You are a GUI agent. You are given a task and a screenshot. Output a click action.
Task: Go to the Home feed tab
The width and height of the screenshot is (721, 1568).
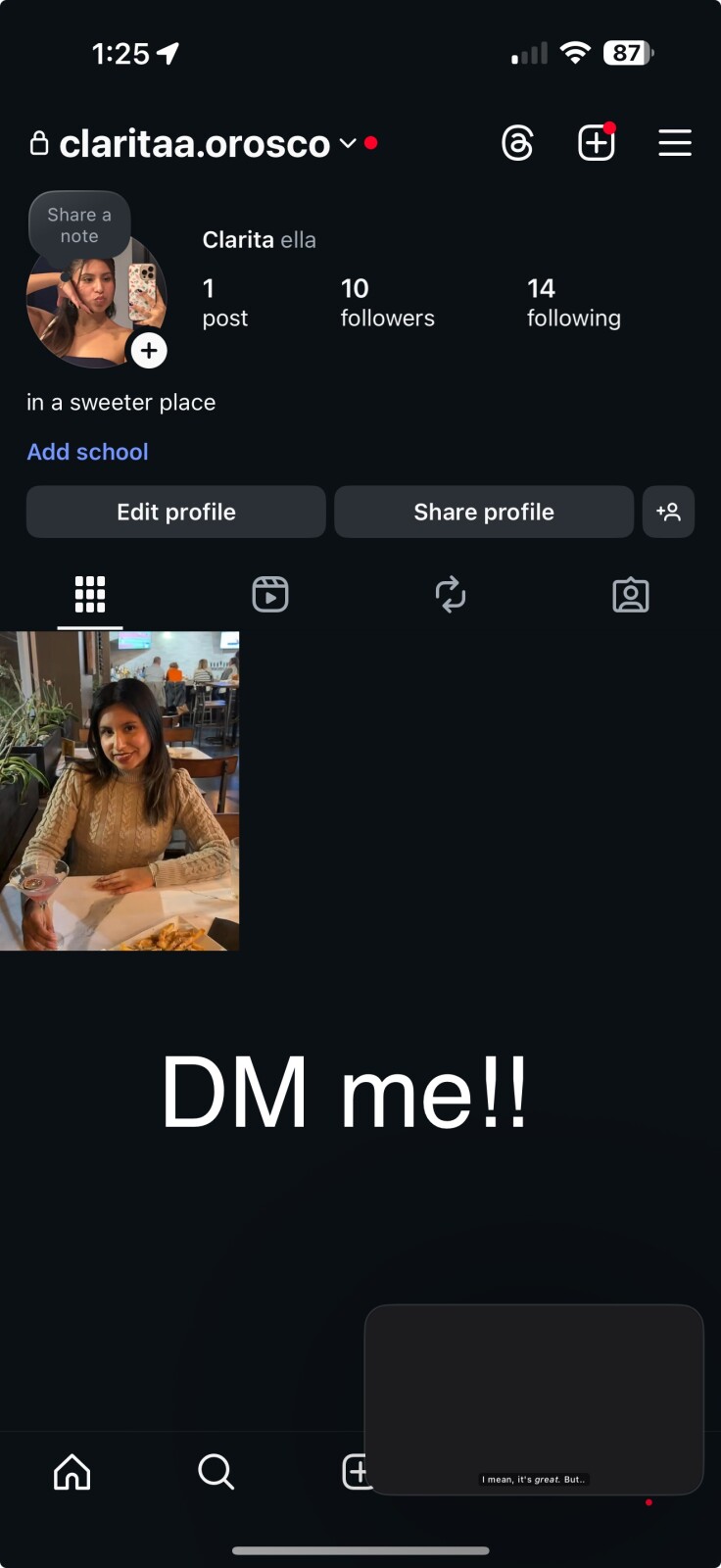pos(72,1471)
